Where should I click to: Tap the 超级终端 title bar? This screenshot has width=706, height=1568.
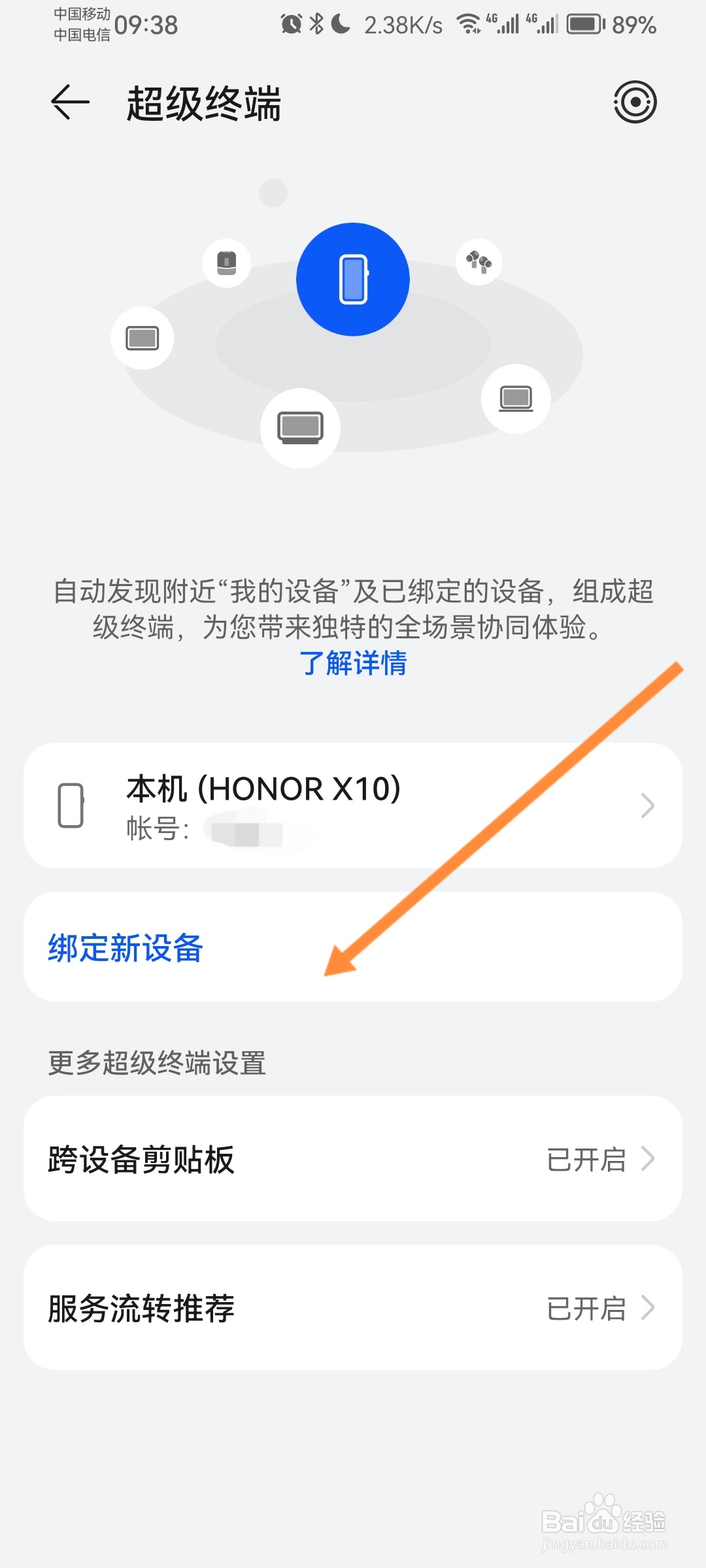pos(204,105)
